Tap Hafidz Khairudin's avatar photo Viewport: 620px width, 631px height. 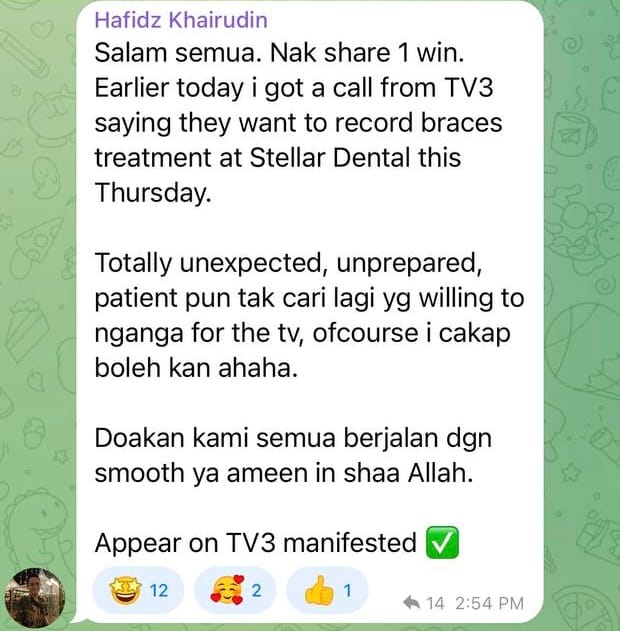coord(34,598)
